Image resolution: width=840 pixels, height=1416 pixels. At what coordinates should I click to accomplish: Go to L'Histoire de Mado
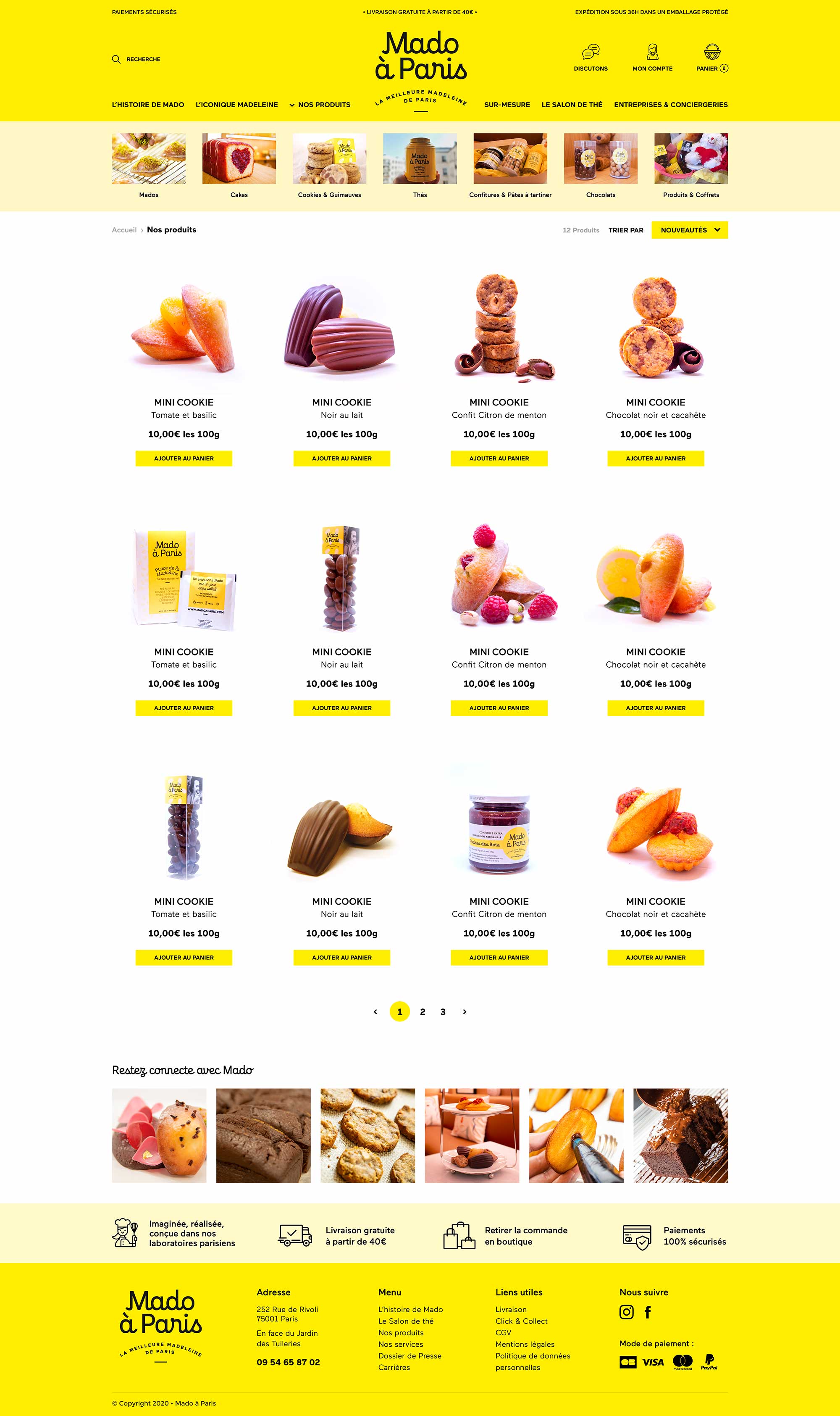coord(148,105)
